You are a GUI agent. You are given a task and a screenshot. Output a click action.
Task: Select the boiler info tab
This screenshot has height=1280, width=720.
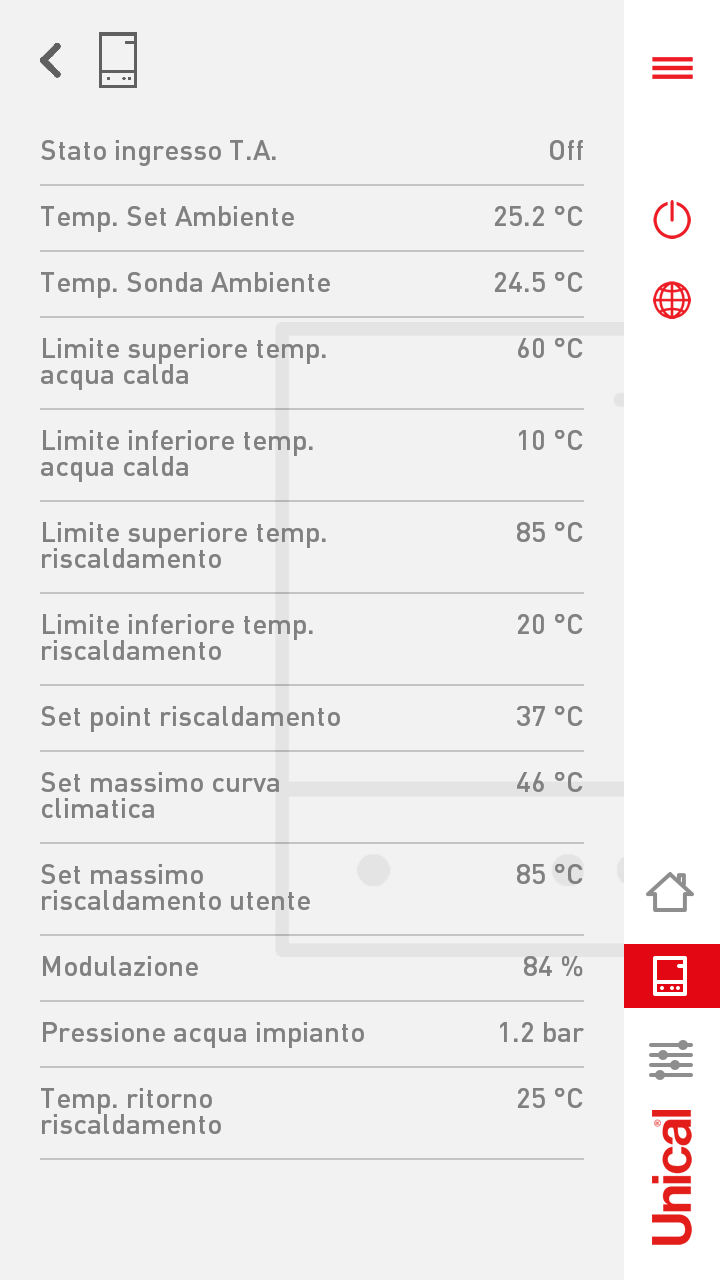[671, 976]
